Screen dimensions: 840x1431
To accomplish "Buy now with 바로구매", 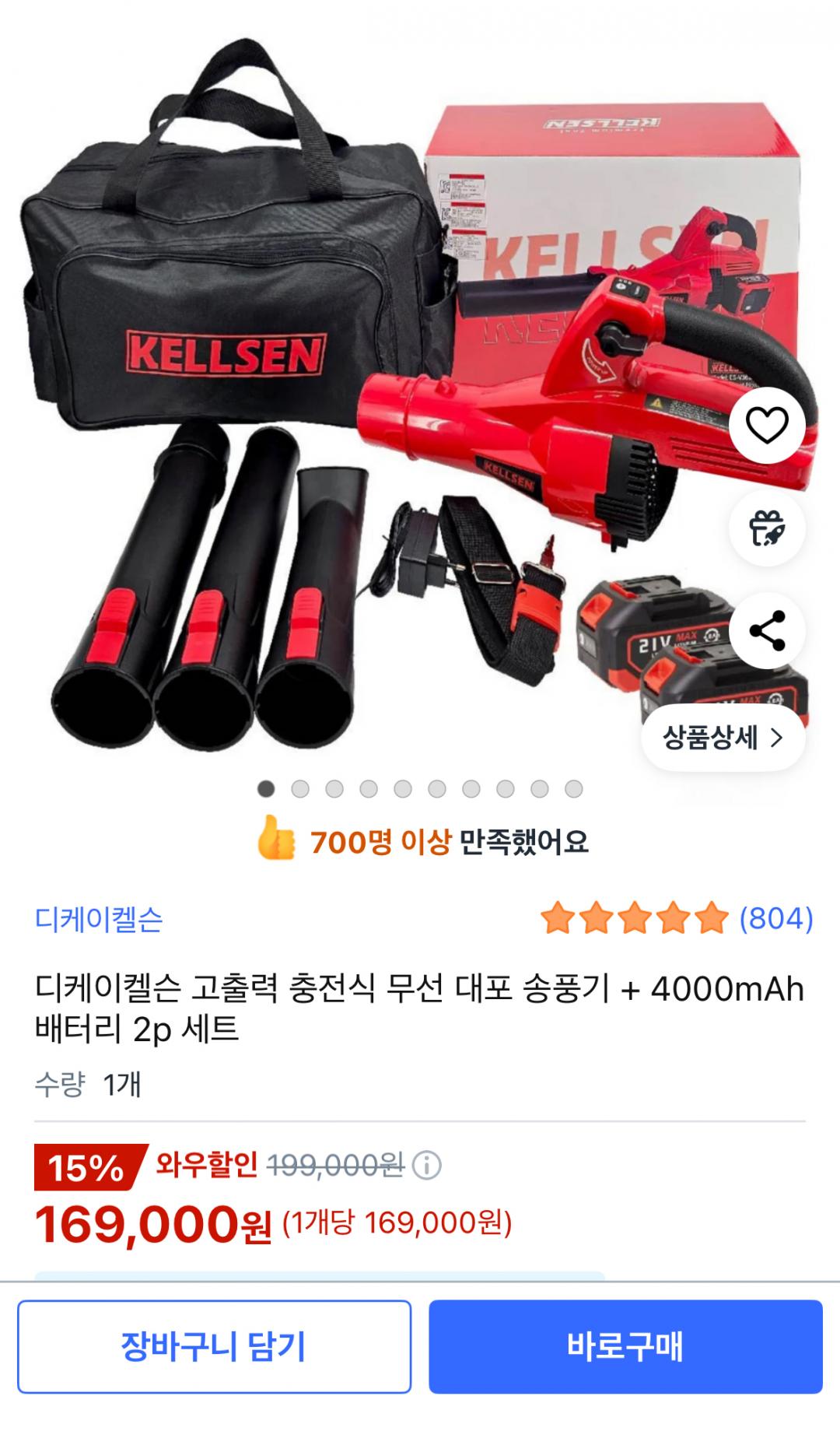I will point(625,1346).
